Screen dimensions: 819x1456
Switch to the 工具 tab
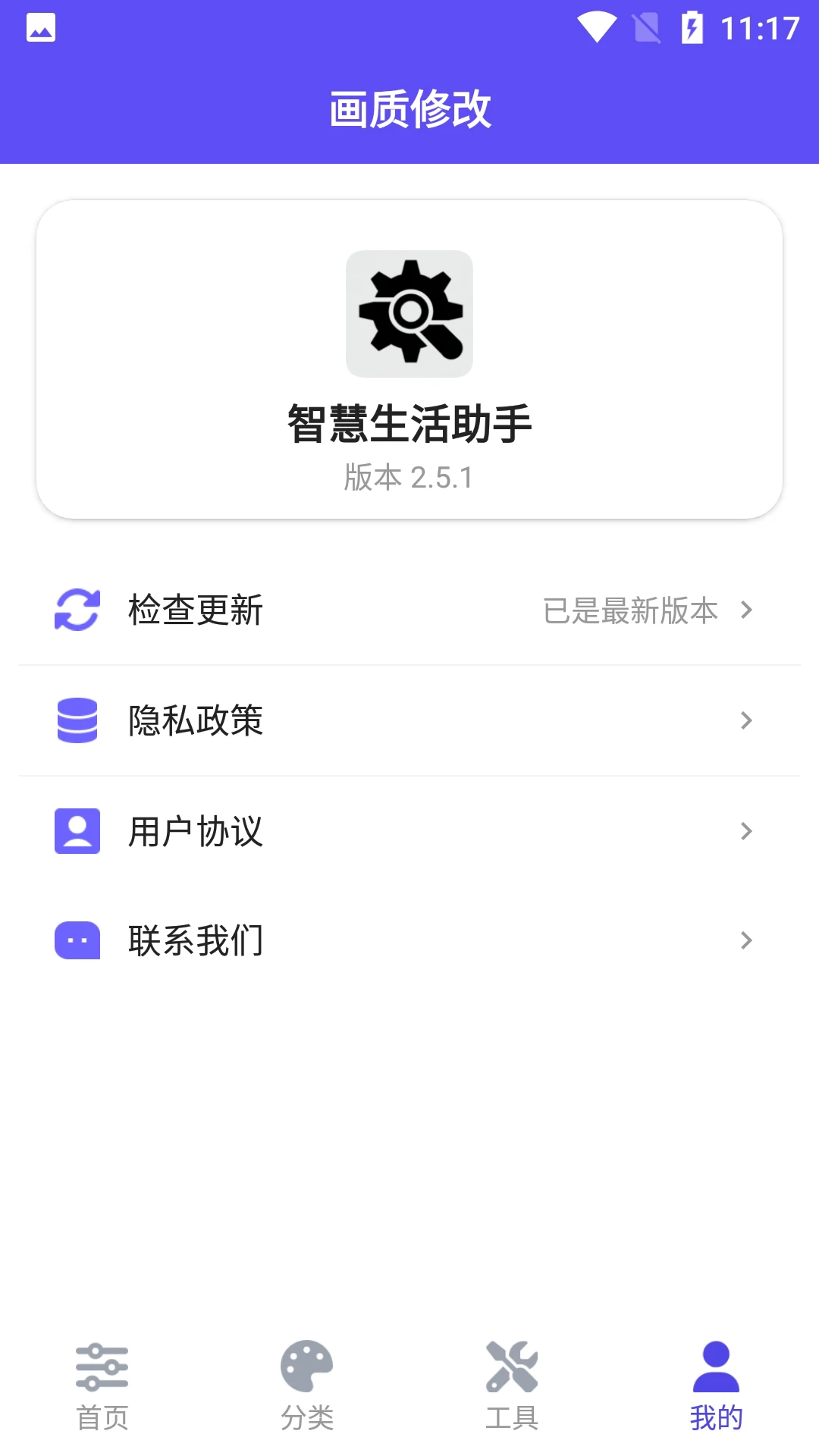pos(512,1385)
